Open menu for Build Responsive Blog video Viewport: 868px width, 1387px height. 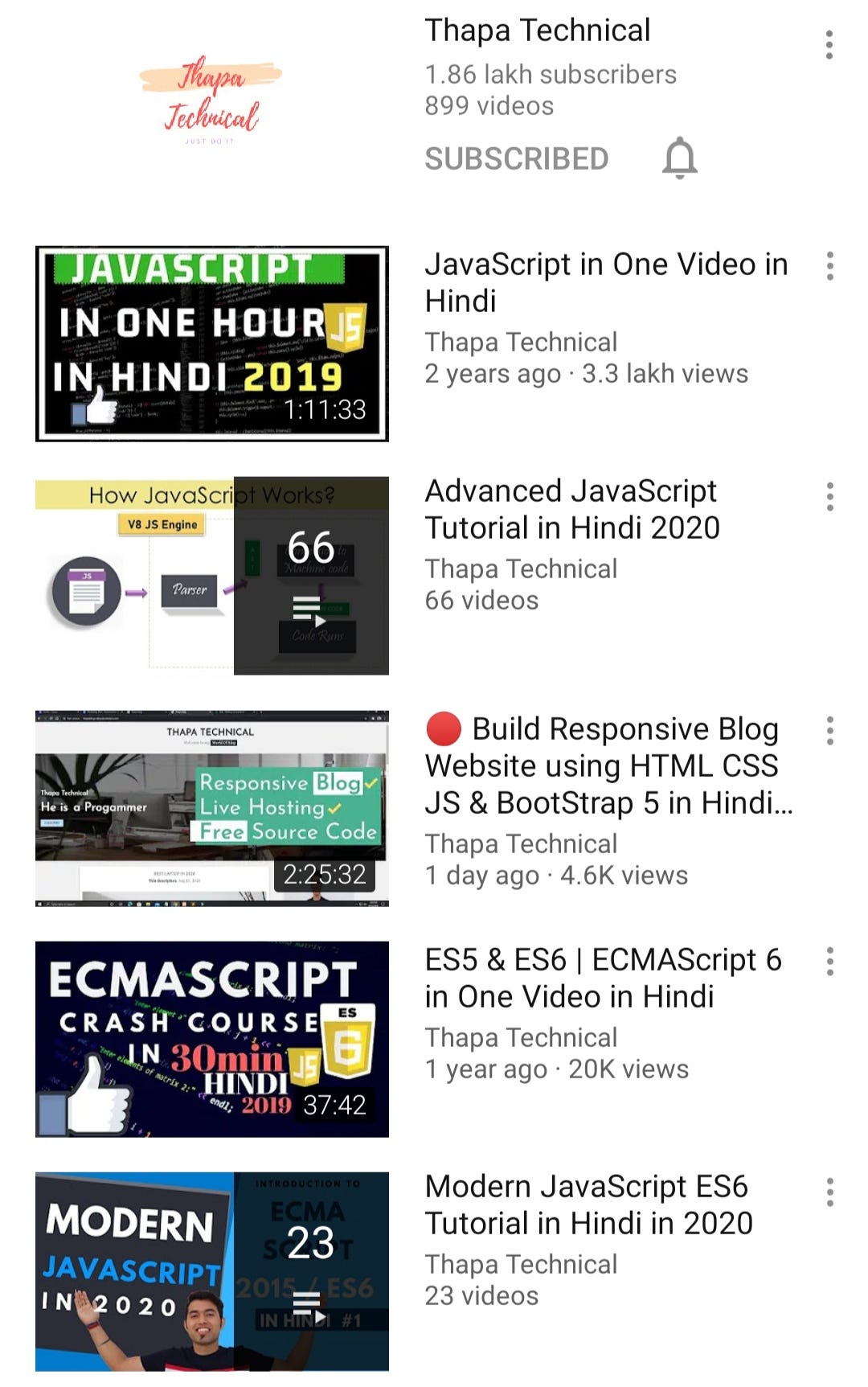click(x=829, y=731)
